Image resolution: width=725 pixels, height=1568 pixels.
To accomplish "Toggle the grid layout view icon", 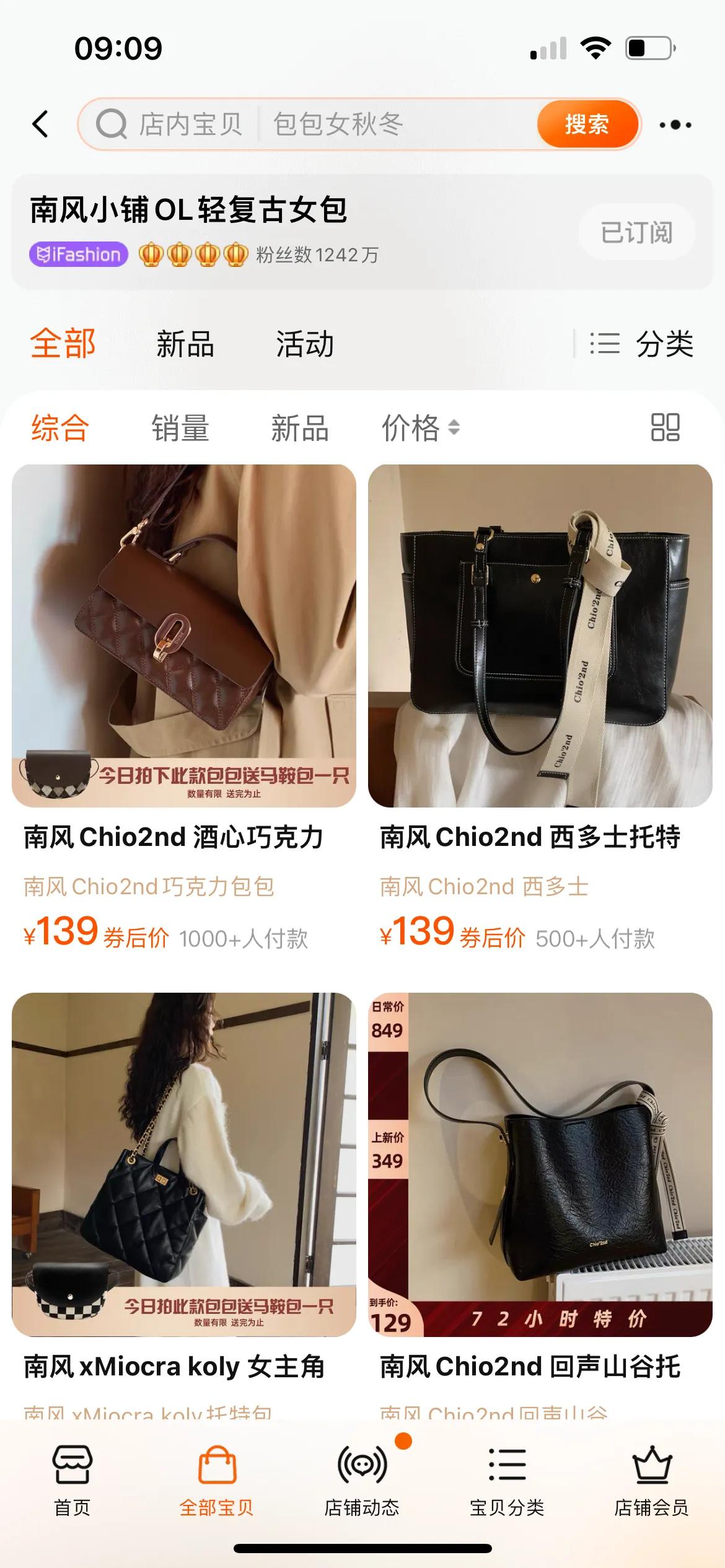I will pyautogui.click(x=666, y=427).
